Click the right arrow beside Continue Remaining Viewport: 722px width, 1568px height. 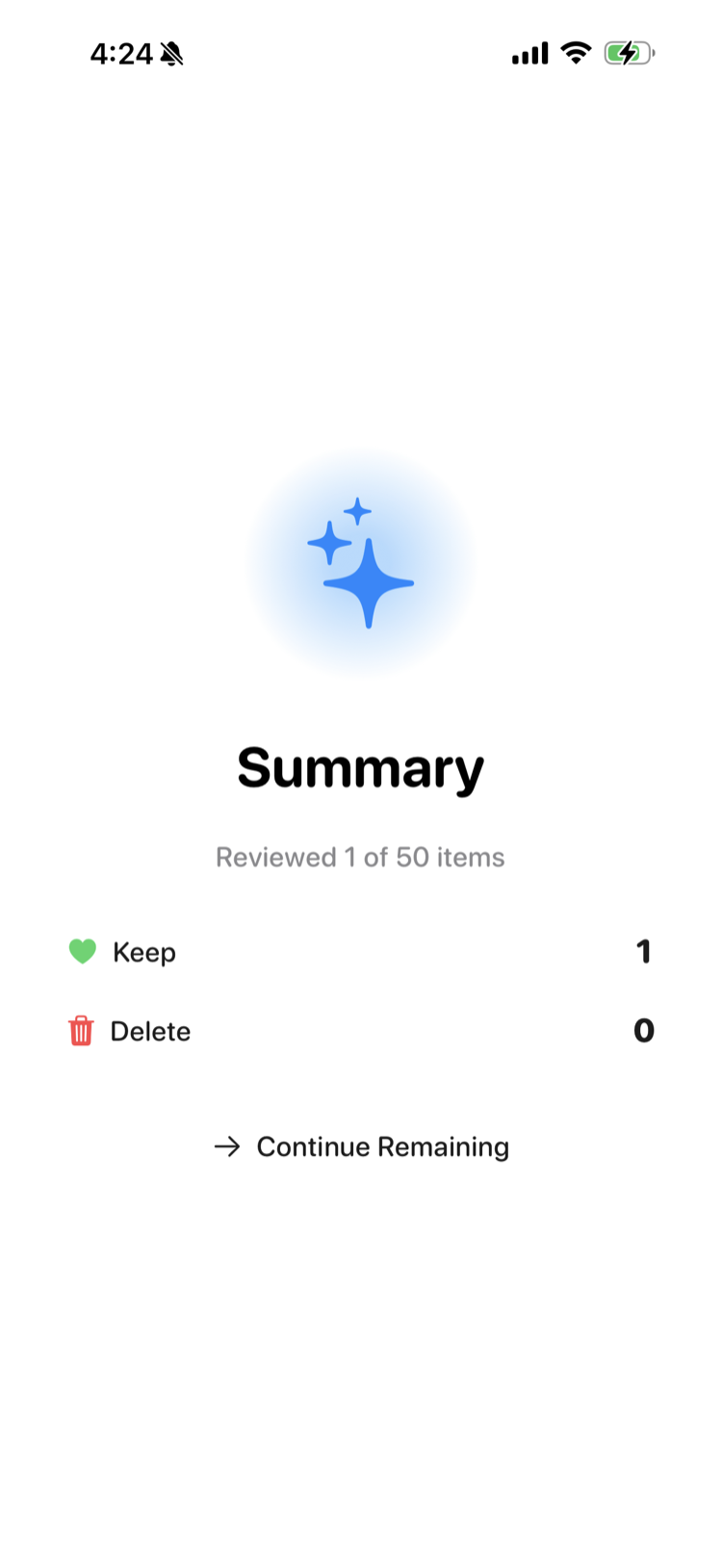[228, 1146]
